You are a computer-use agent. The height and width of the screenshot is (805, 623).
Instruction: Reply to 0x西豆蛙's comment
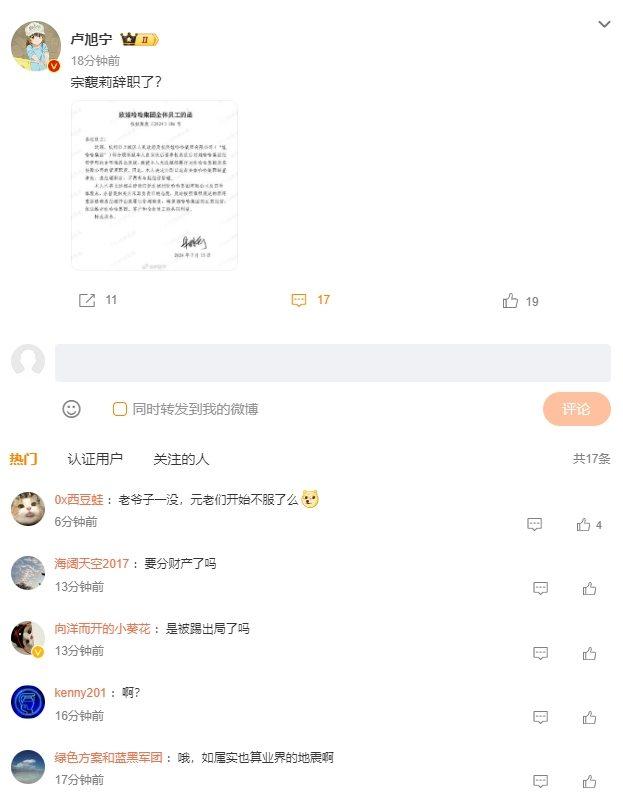pos(535,524)
